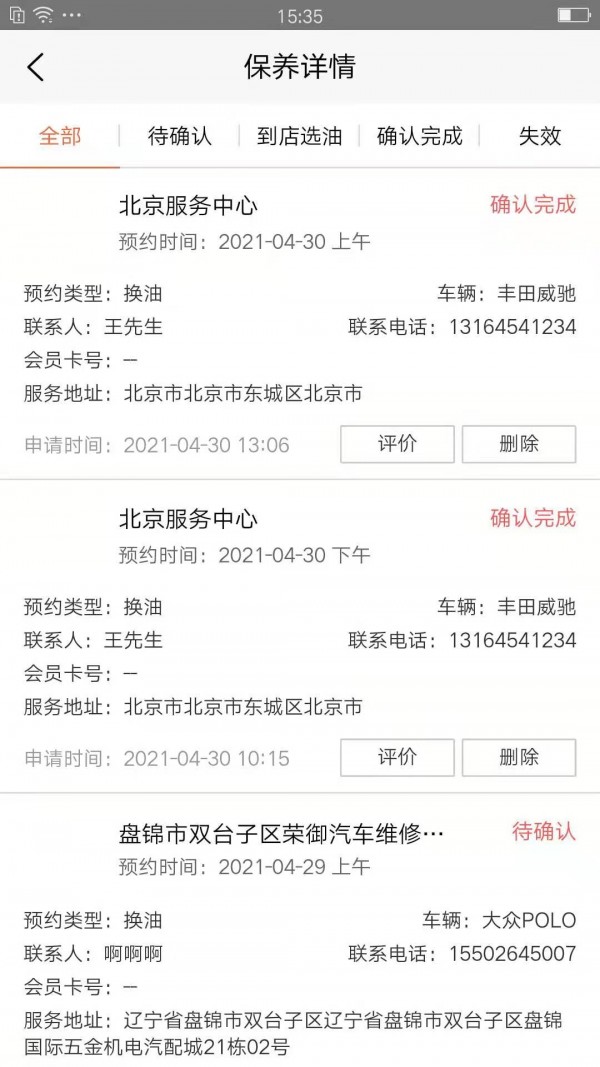Select the 到店选油 tab
The height and width of the screenshot is (1067, 600).
[x=300, y=136]
